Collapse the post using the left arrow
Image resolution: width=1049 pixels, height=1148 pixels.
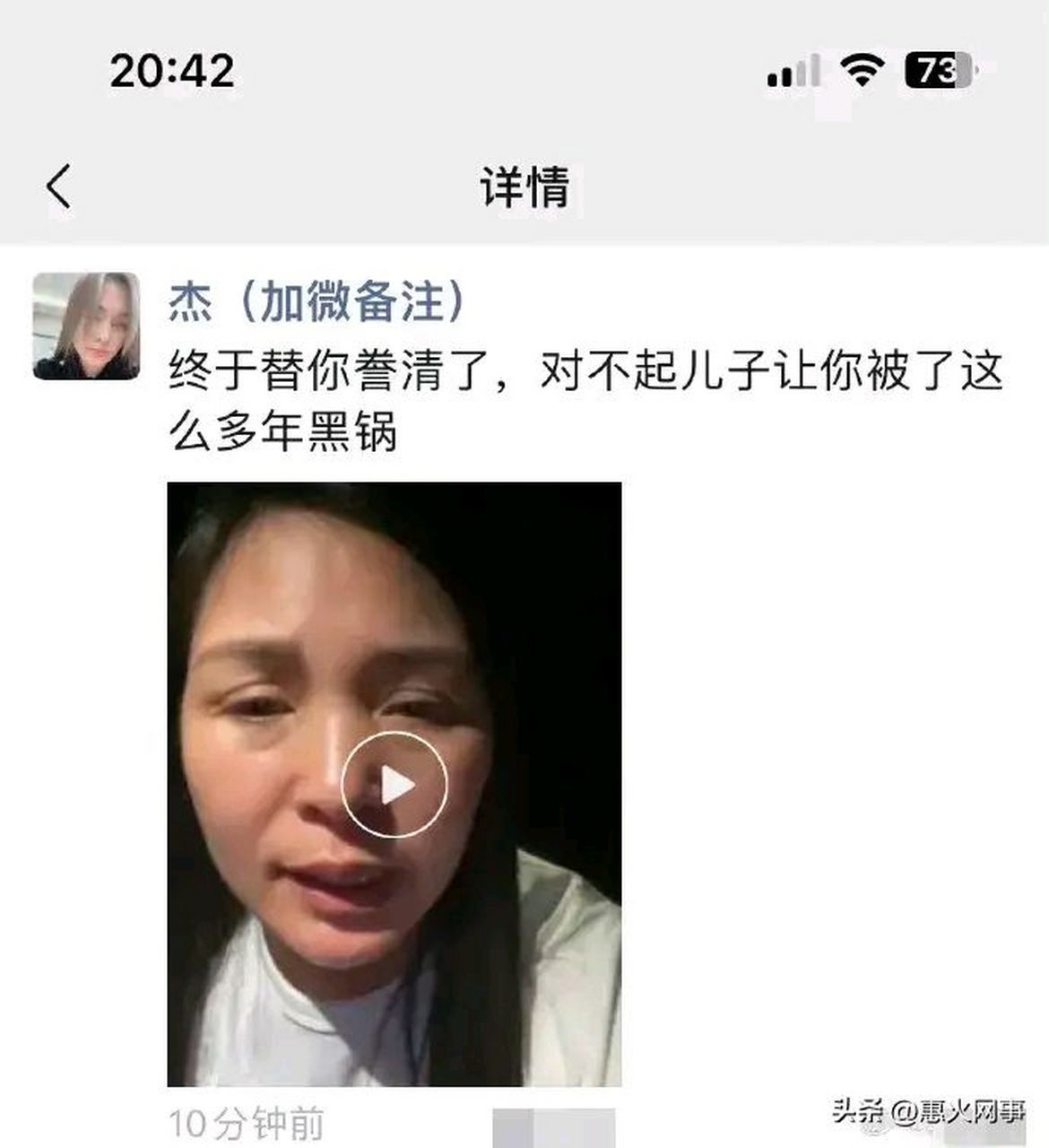coord(58,187)
